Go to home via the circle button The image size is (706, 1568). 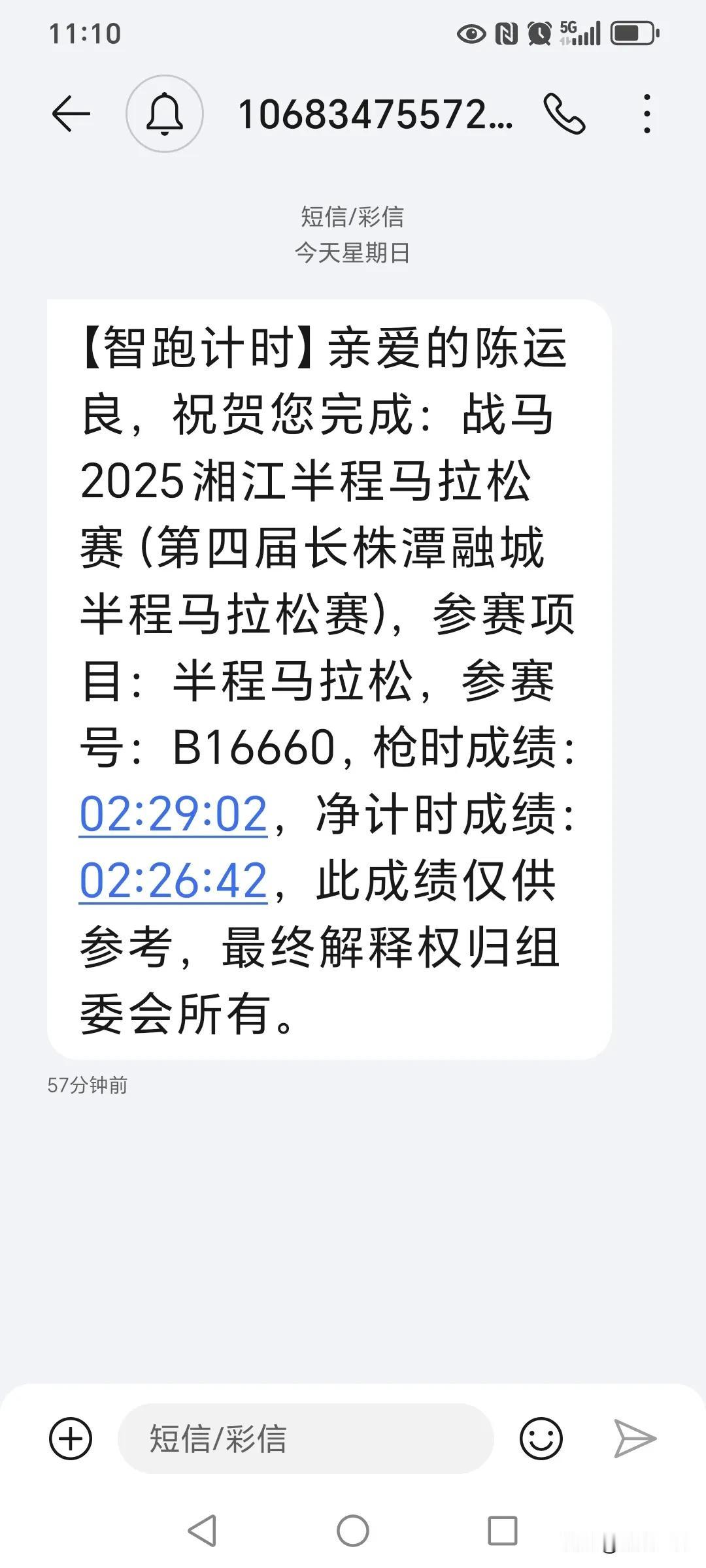(x=353, y=1530)
